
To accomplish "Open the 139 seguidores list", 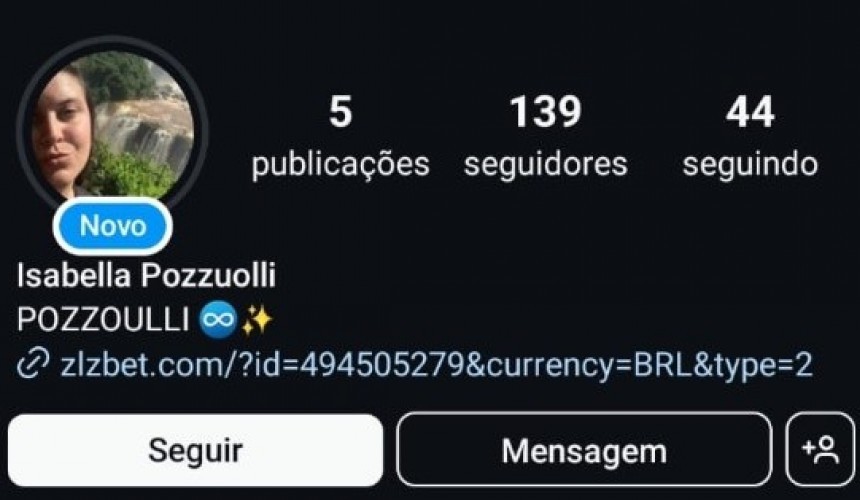I will (545, 137).
